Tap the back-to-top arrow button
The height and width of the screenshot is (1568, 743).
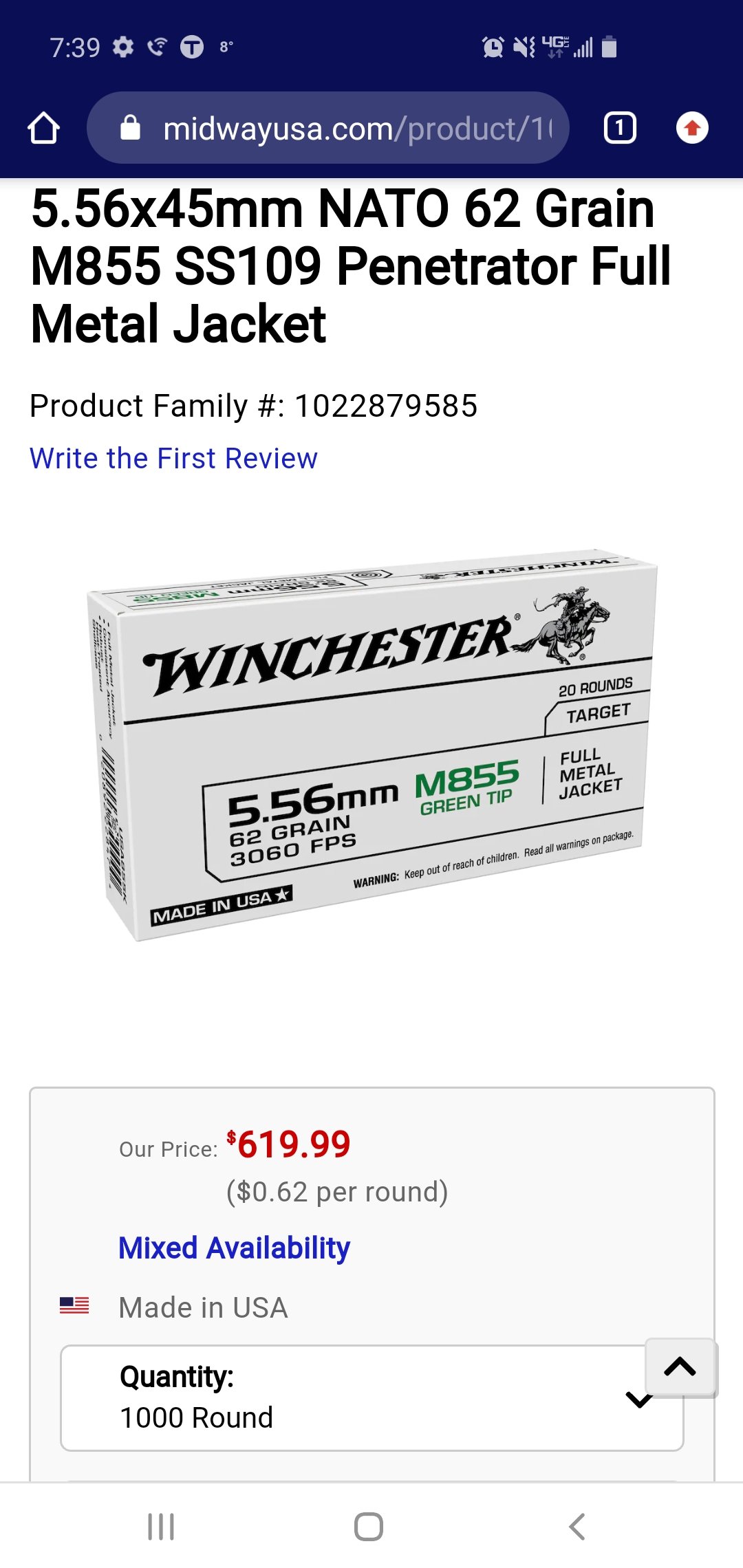[x=680, y=1367]
